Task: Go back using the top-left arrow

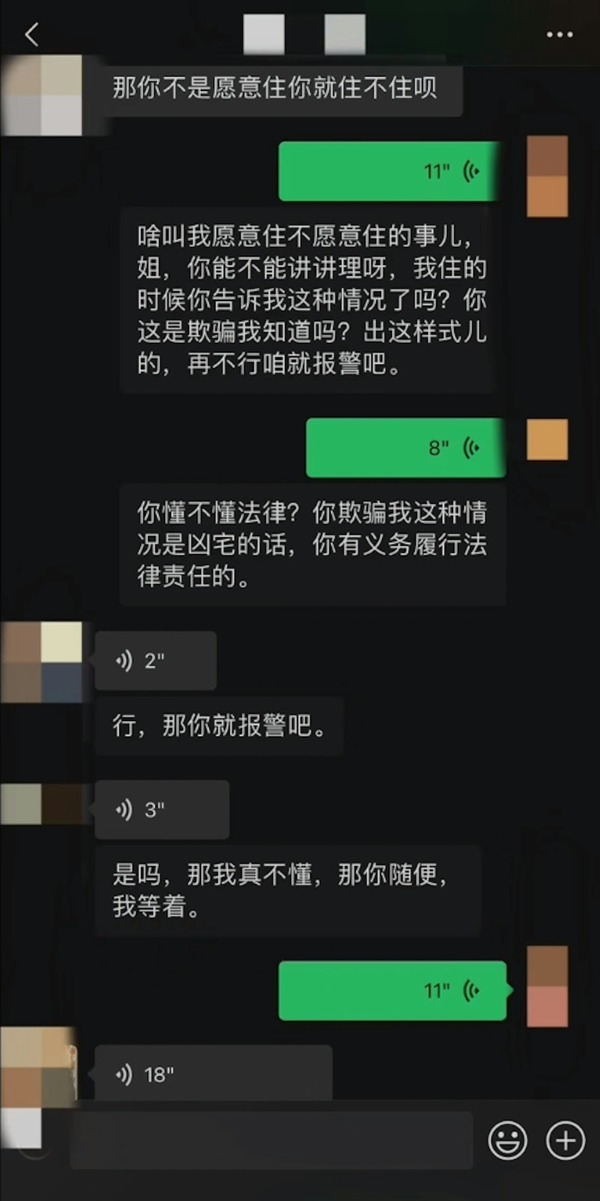Action: (31, 35)
